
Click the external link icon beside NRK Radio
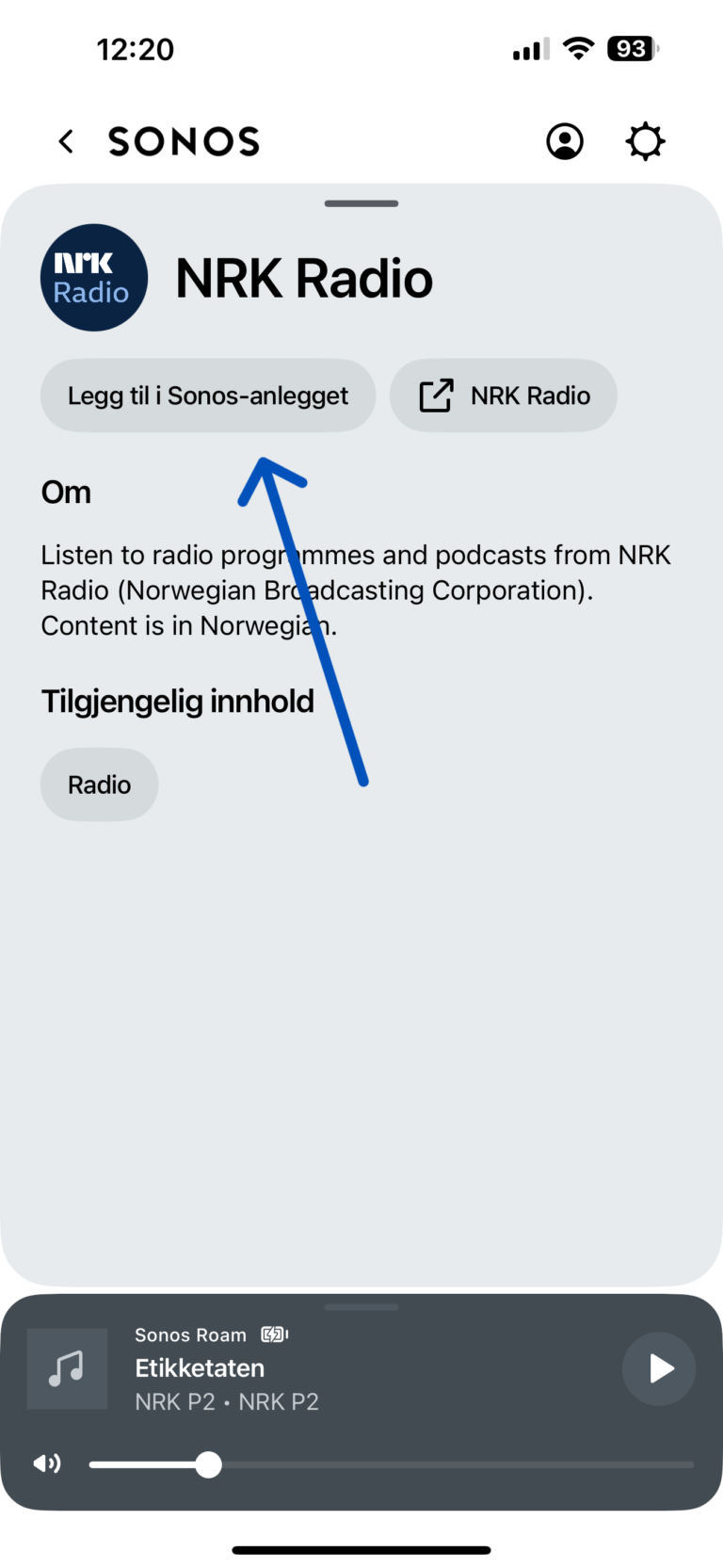coord(434,396)
